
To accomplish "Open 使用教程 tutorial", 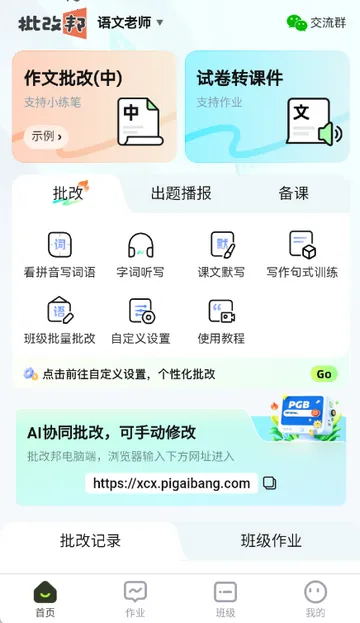I will click(x=221, y=321).
